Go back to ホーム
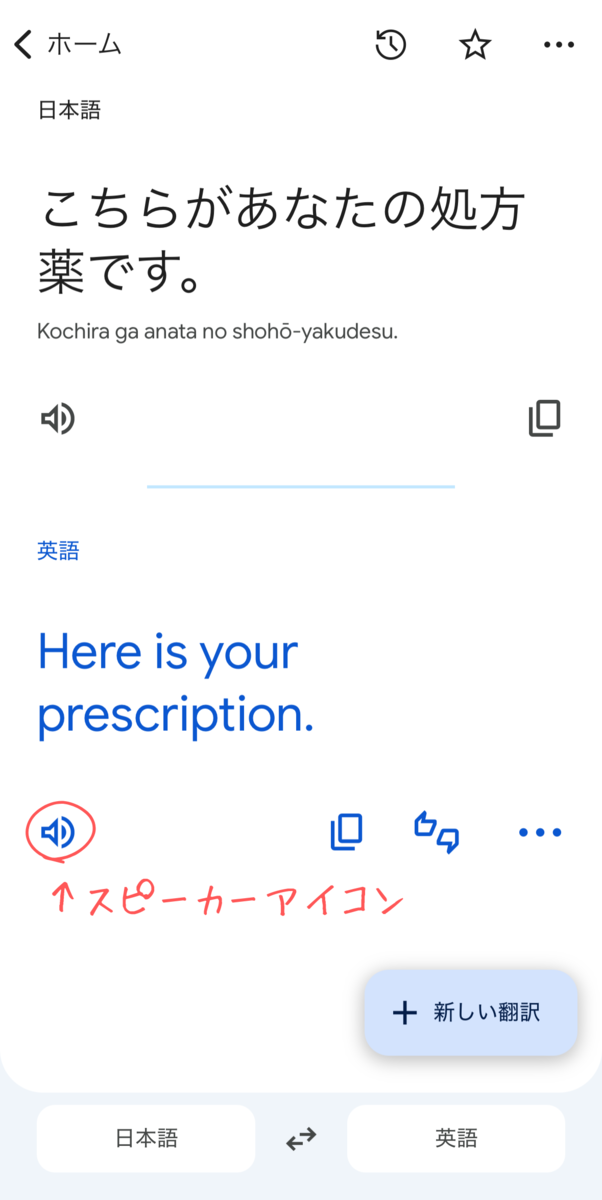Screen dimensions: 602x1200 point(67,45)
